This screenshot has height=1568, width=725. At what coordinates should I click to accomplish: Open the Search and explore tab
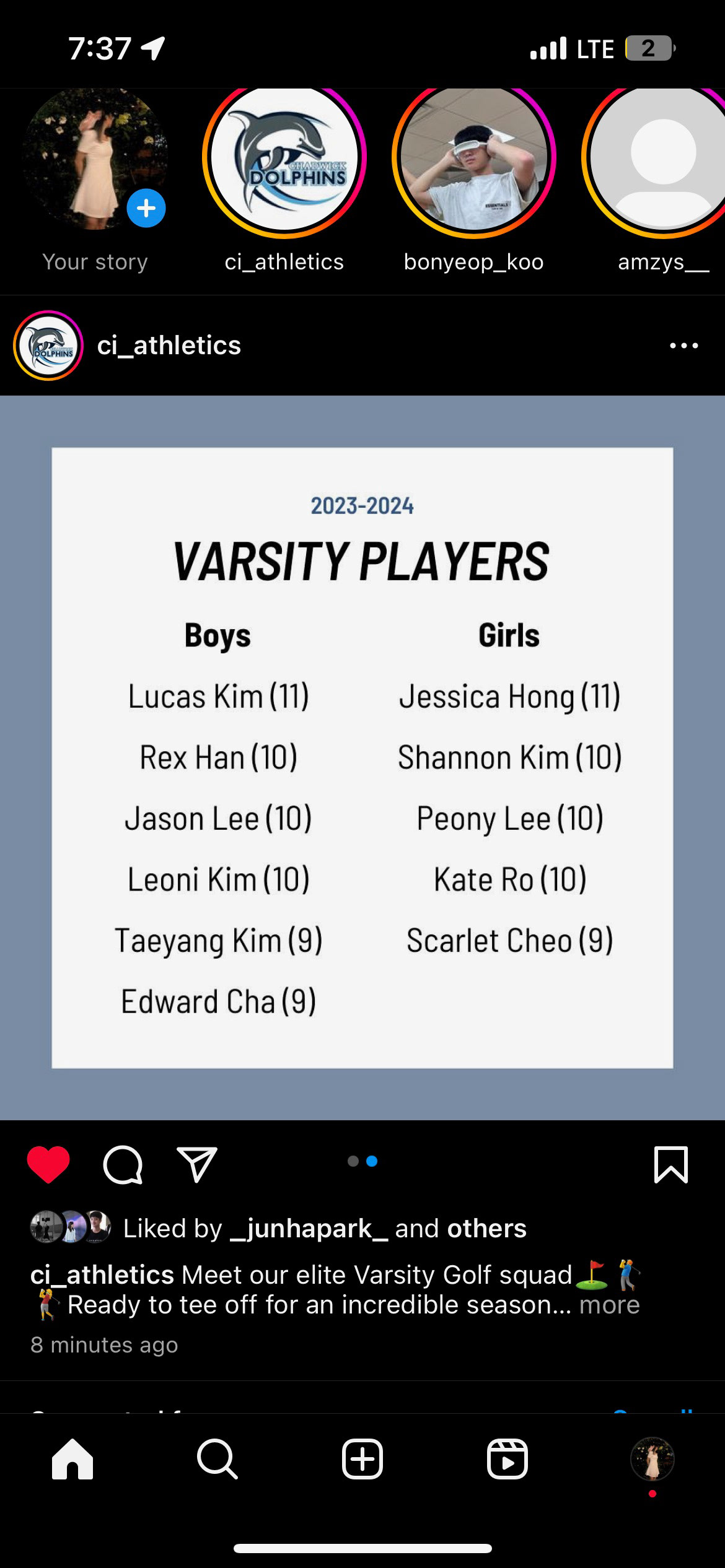tap(217, 1459)
